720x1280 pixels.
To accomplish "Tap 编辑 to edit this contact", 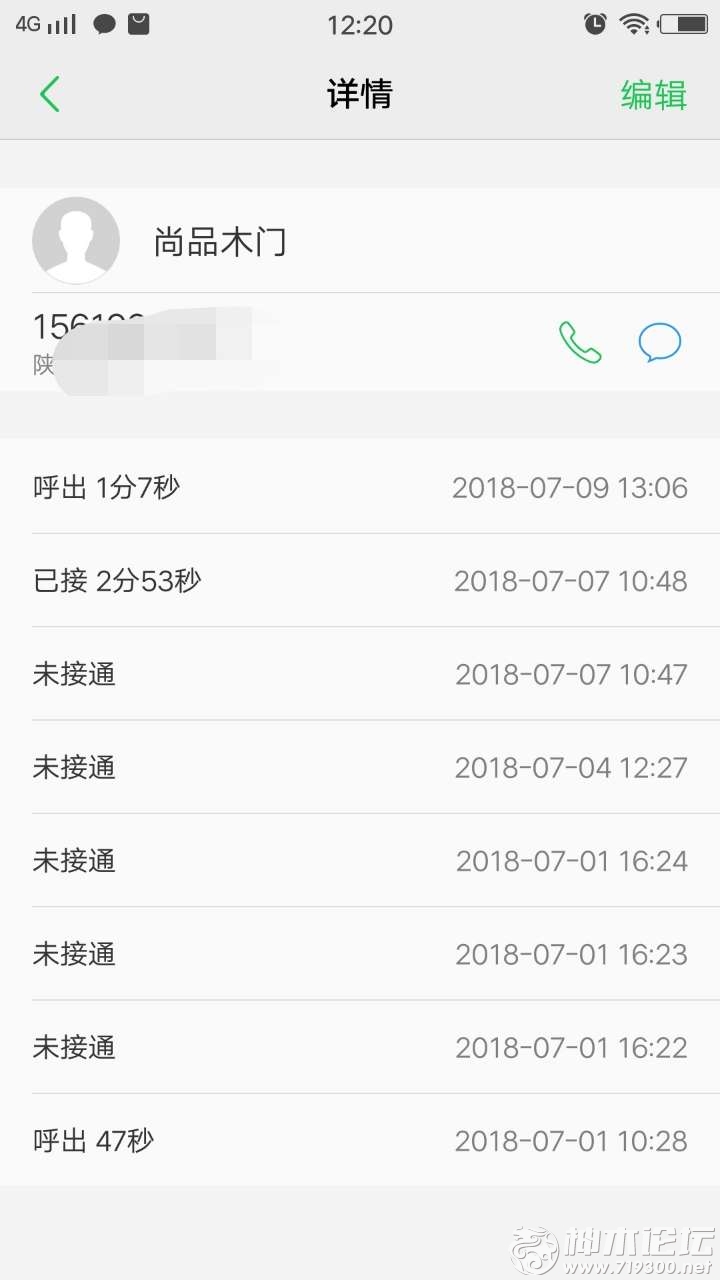I will pyautogui.click(x=654, y=95).
